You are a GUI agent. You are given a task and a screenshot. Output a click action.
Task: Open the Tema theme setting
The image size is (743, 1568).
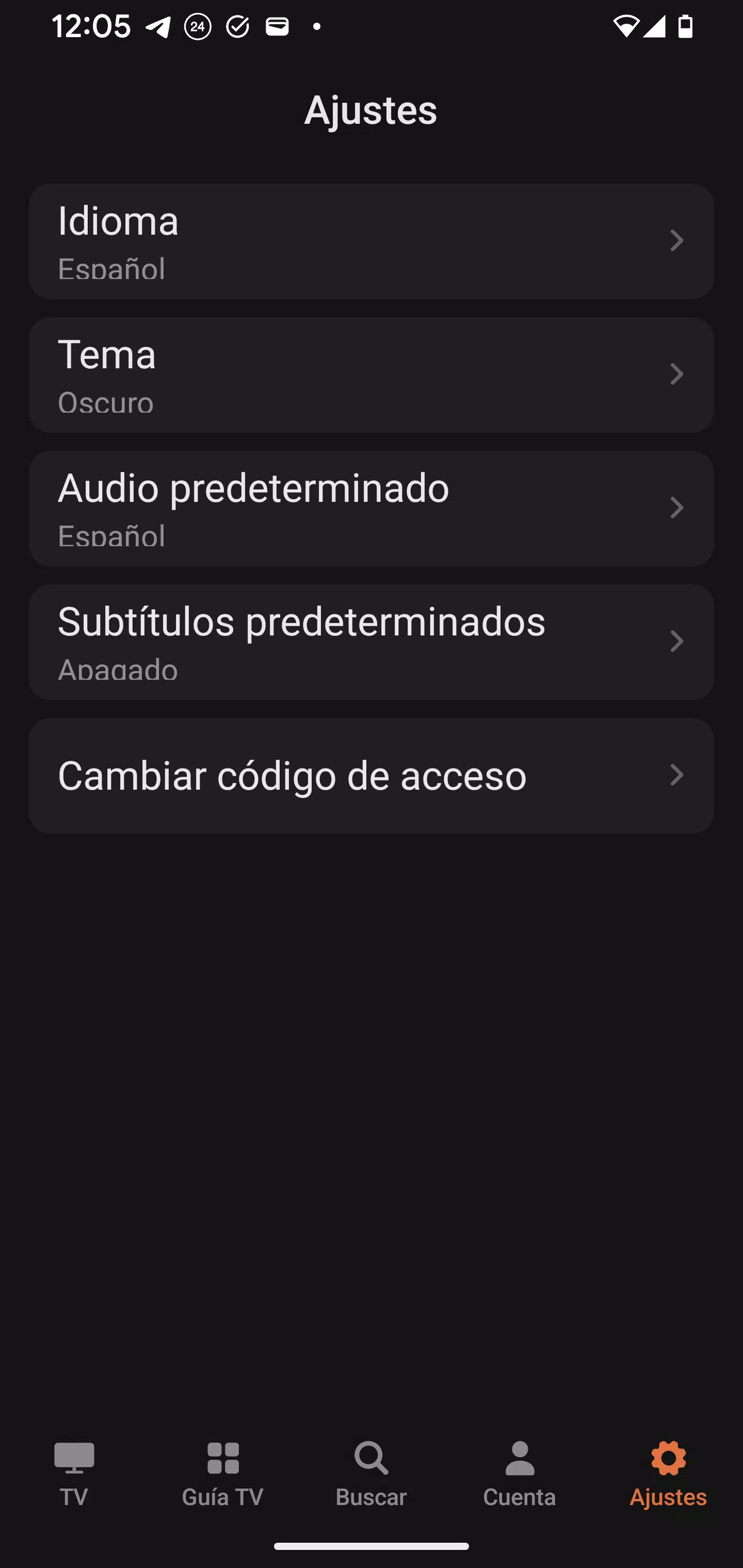coord(371,374)
